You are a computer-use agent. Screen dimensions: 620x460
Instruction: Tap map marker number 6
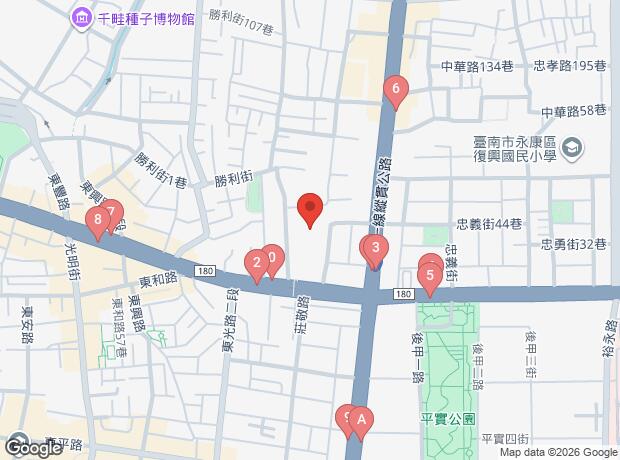point(396,93)
